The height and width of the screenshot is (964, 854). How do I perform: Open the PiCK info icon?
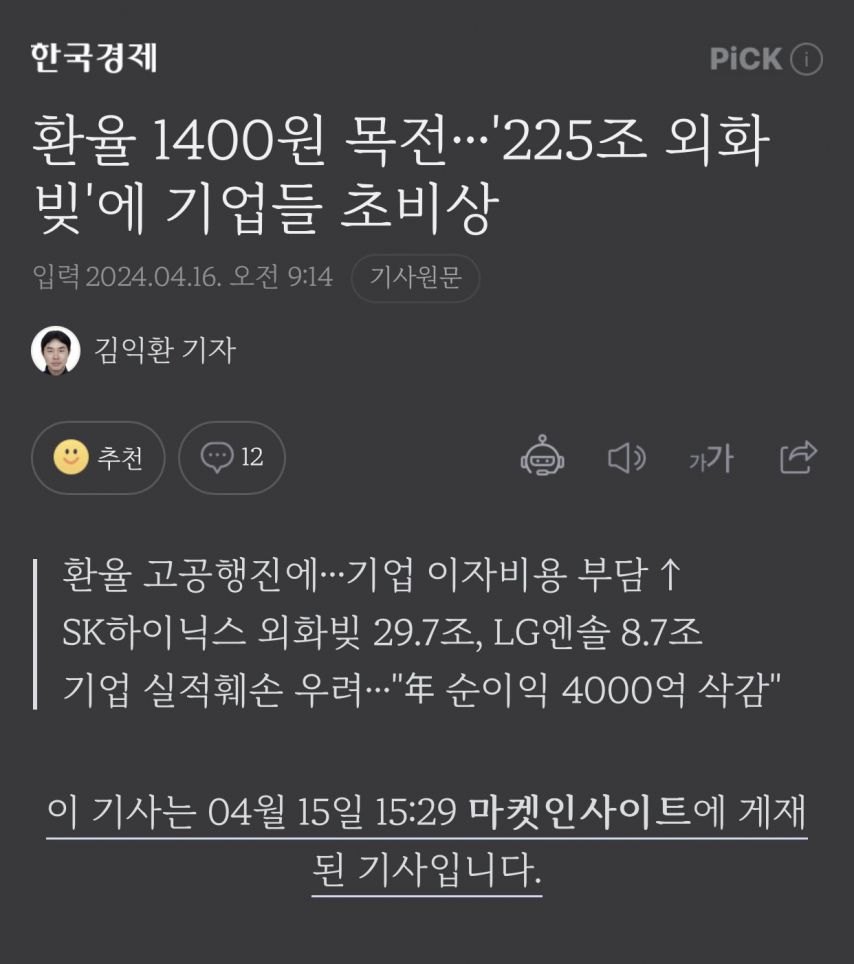click(806, 59)
